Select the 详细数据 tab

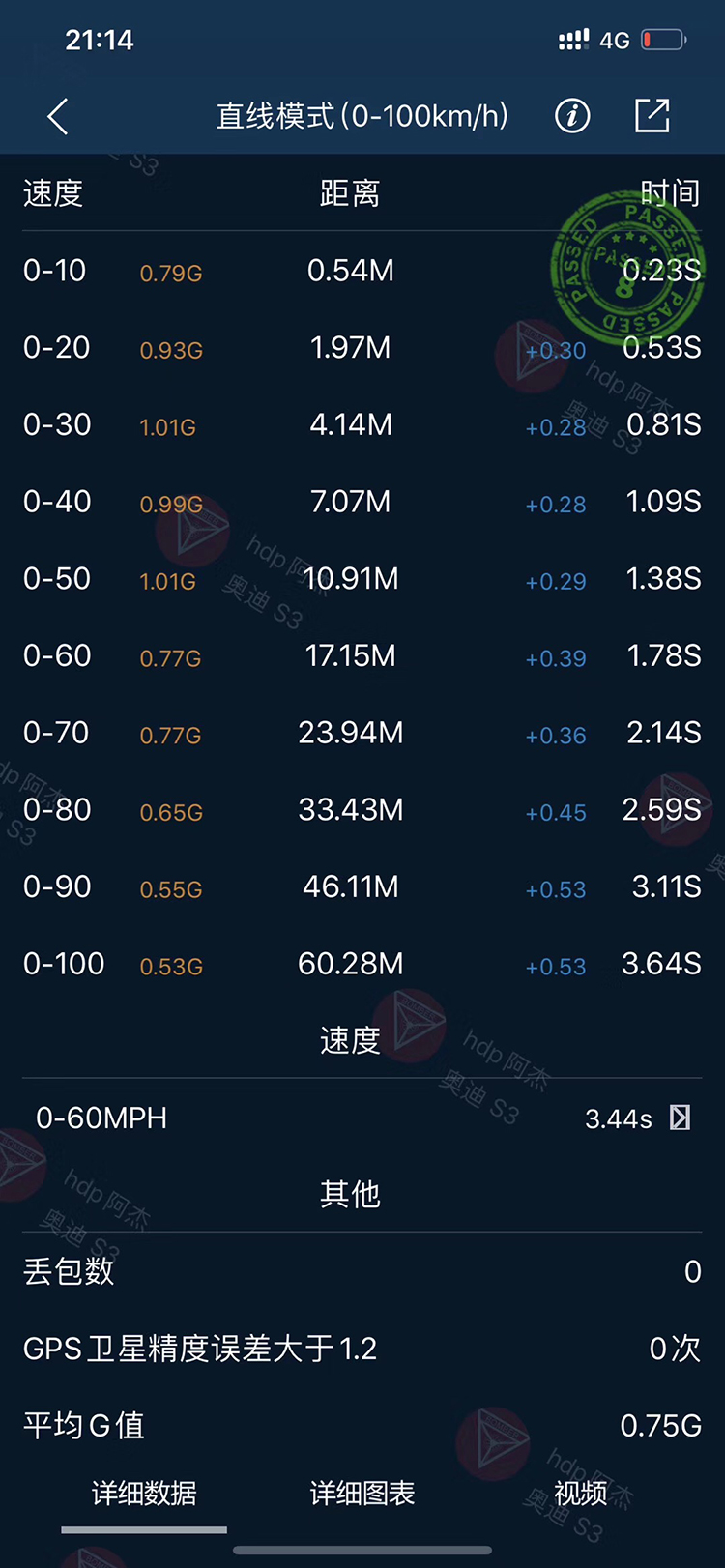pos(144,1494)
